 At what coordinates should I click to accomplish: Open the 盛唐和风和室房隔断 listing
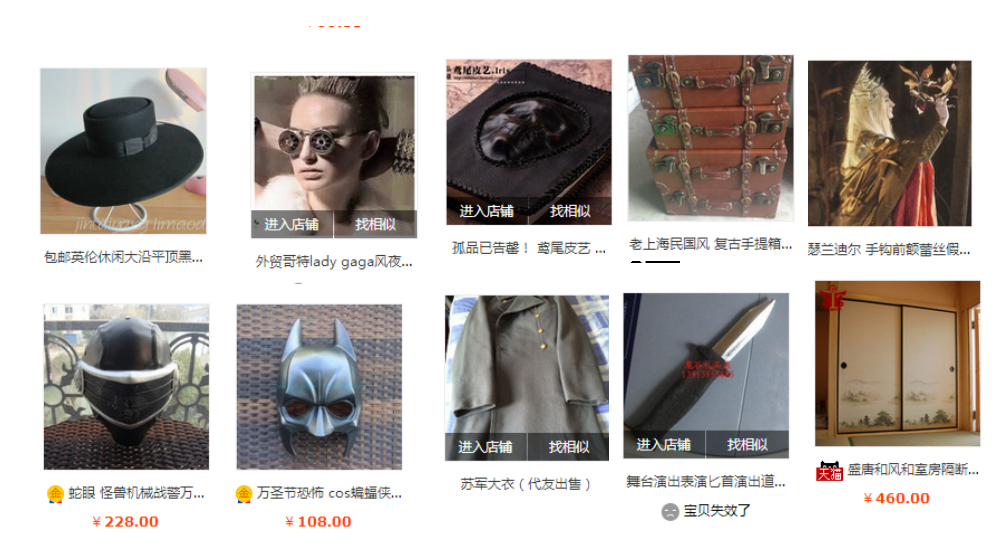897,363
